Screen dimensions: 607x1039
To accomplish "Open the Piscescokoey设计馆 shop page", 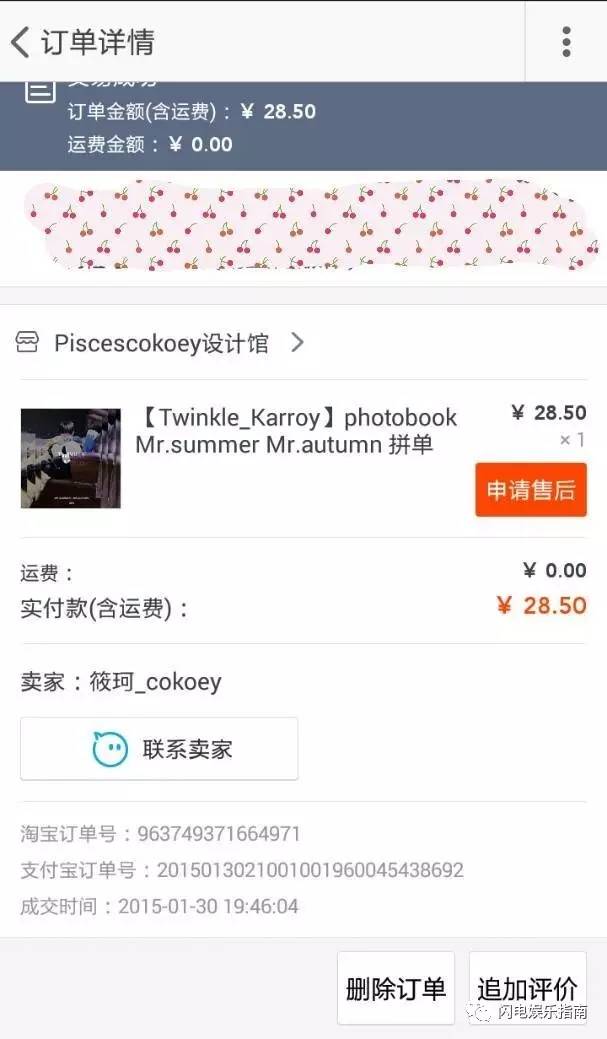I will [160, 343].
